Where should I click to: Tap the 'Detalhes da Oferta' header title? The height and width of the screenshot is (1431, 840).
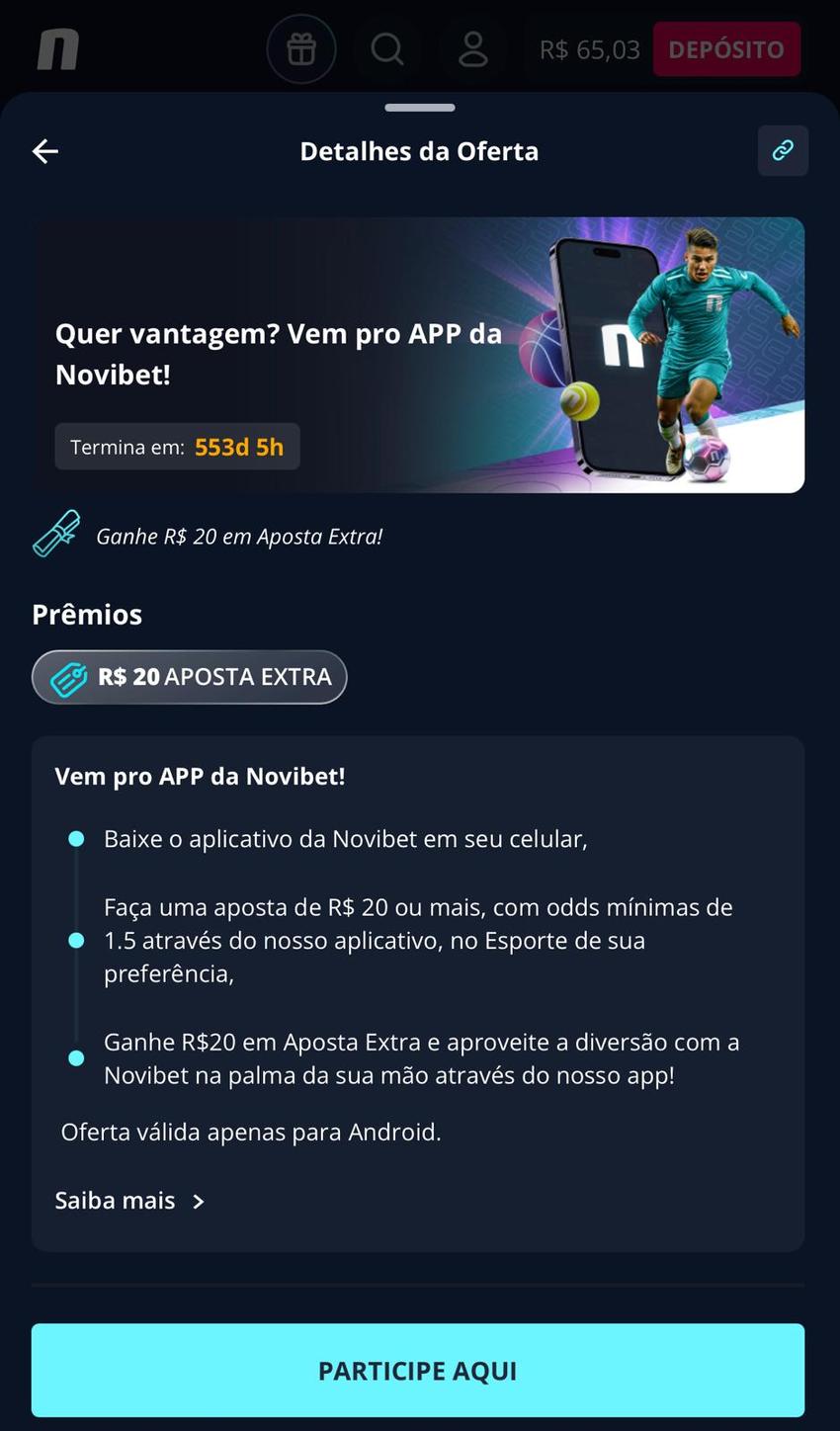(419, 150)
